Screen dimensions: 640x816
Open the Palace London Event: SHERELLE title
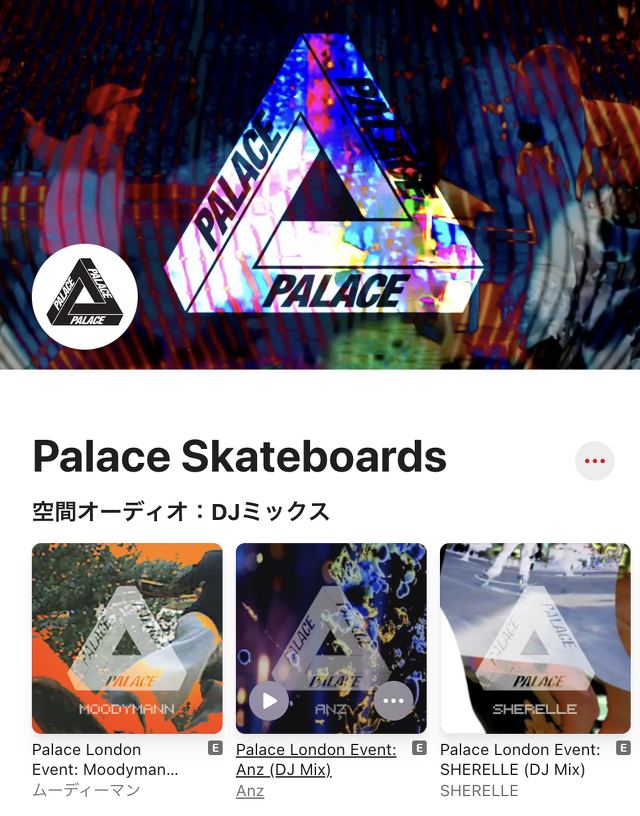click(520, 760)
